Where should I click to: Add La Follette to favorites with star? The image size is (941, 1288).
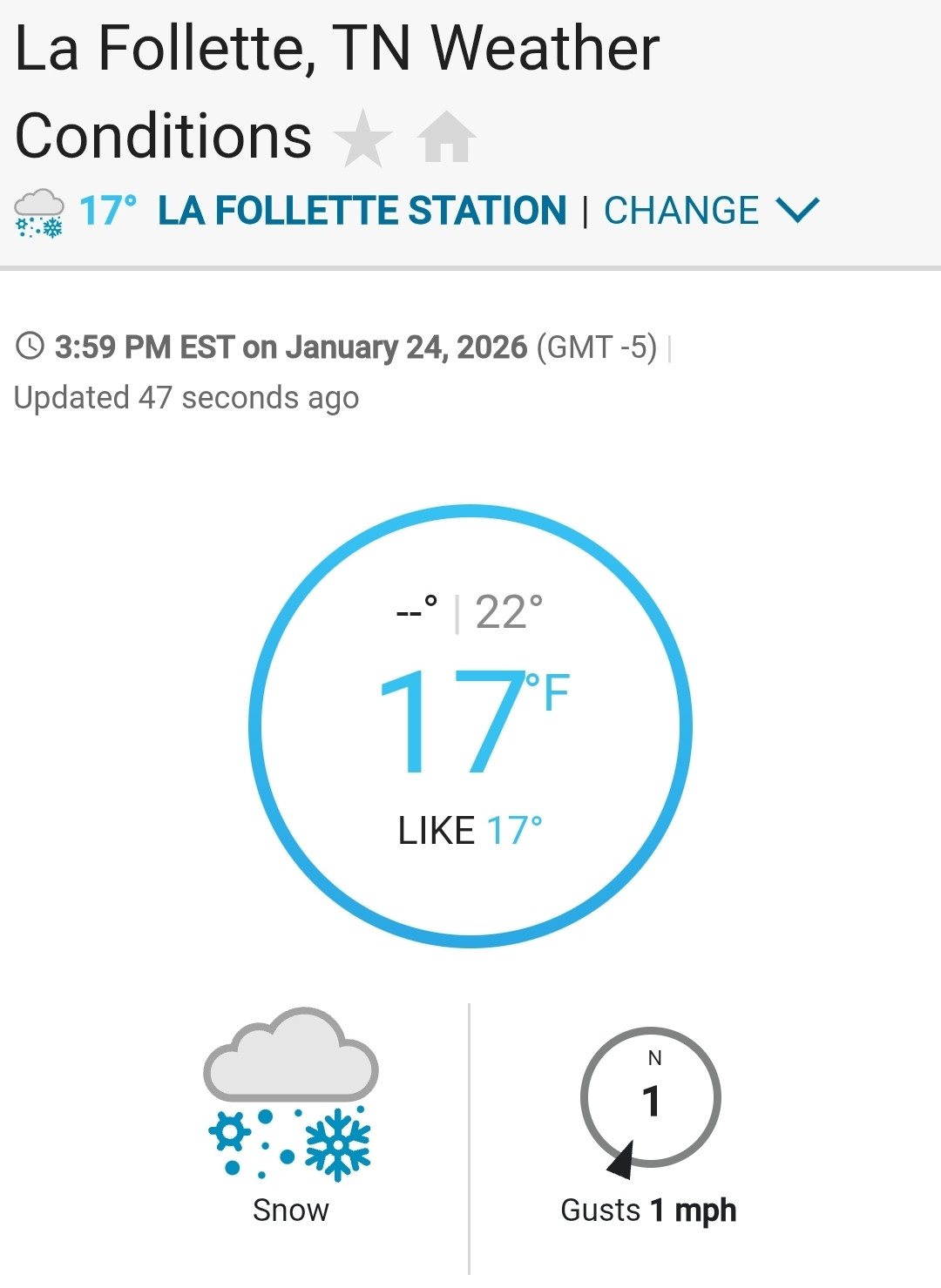tap(362, 138)
